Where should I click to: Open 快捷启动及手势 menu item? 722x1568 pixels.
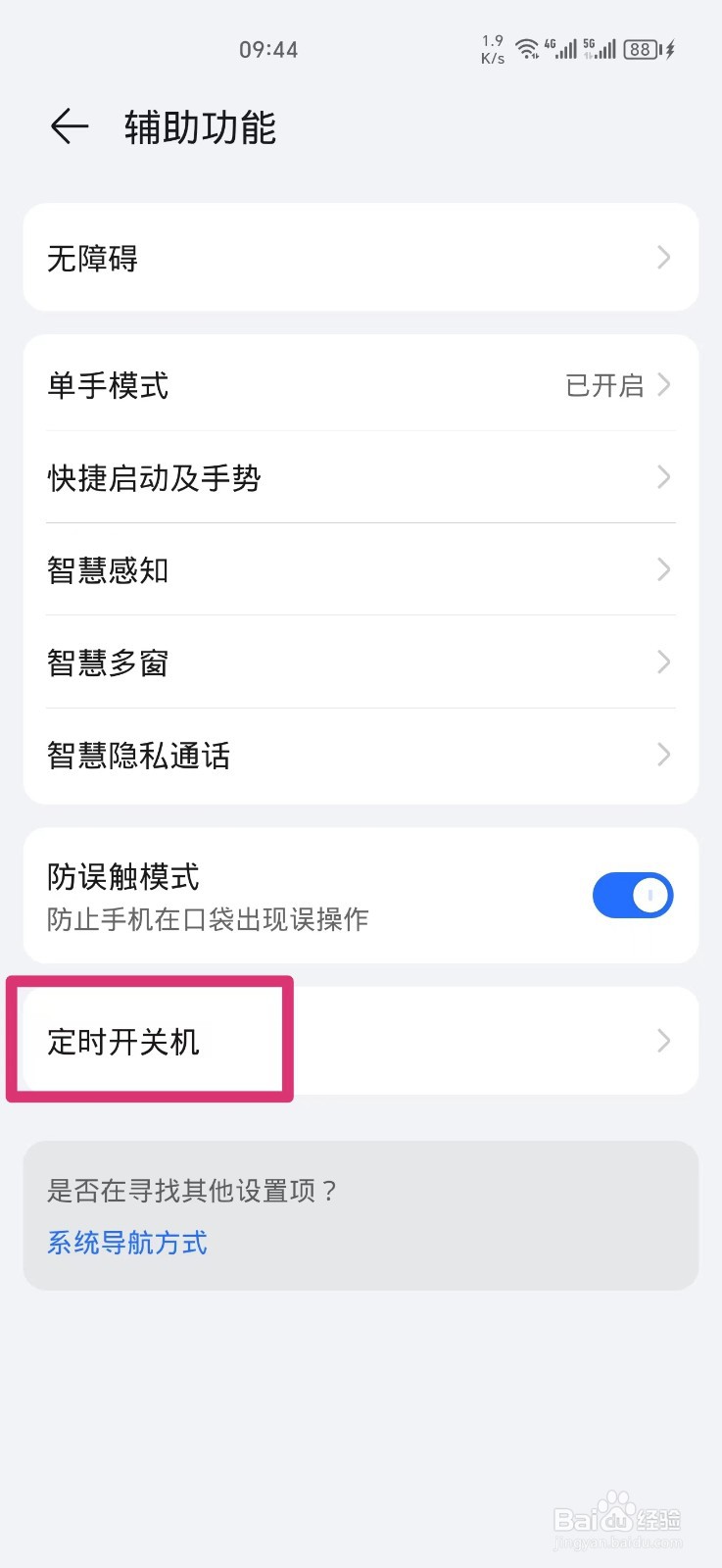click(x=361, y=478)
